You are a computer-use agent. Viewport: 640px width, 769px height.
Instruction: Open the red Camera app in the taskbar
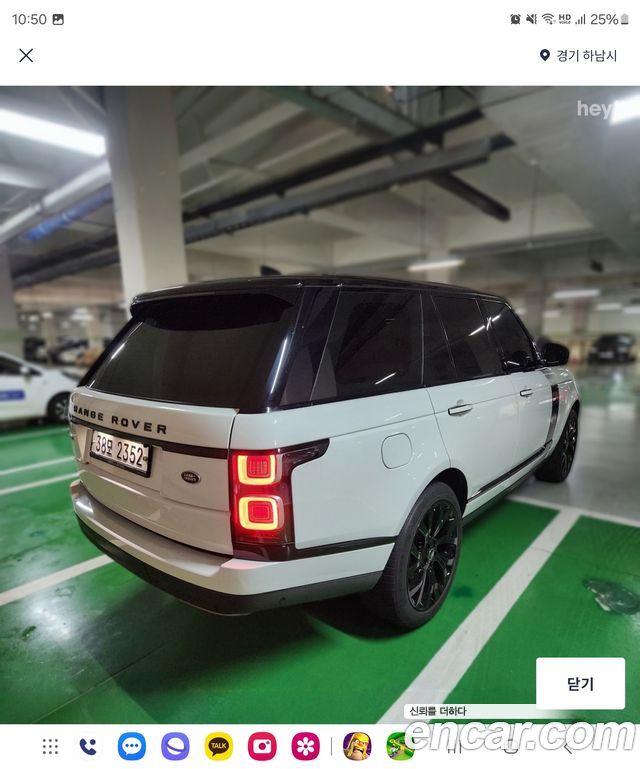262,746
